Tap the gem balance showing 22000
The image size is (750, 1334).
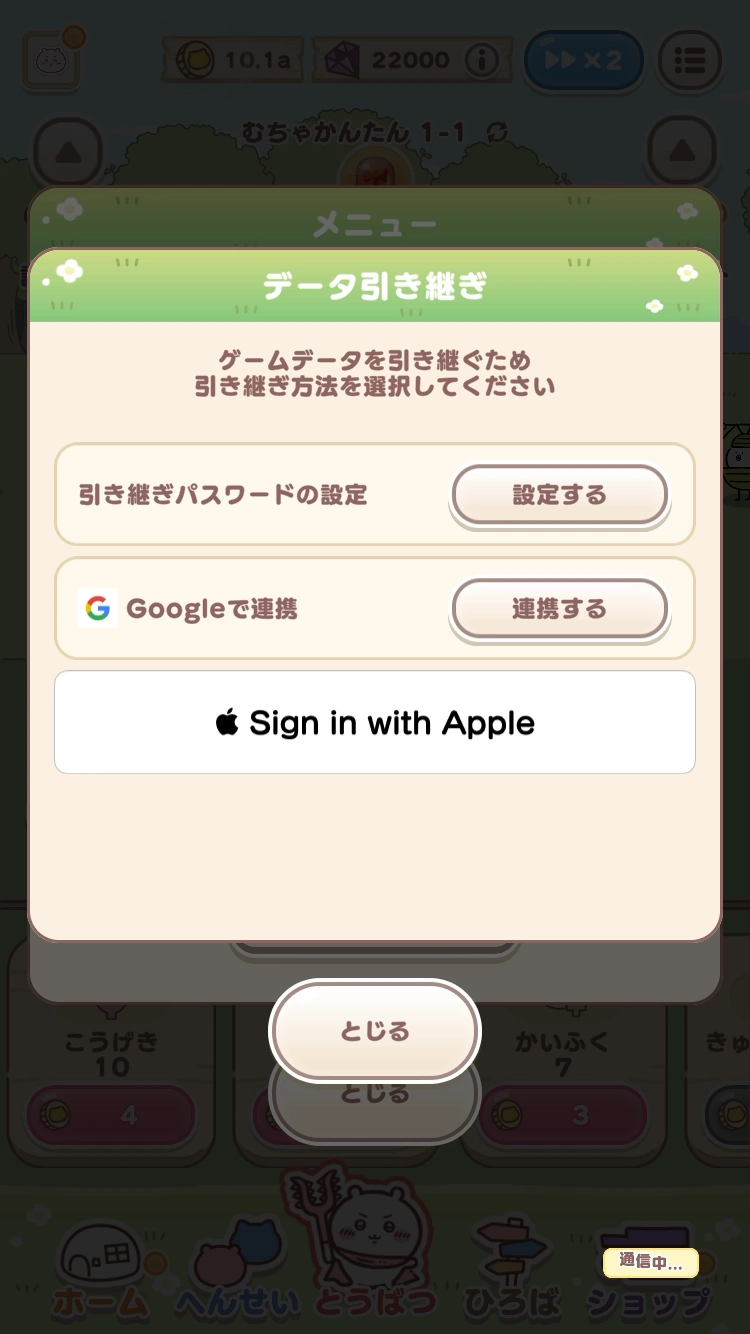(398, 59)
